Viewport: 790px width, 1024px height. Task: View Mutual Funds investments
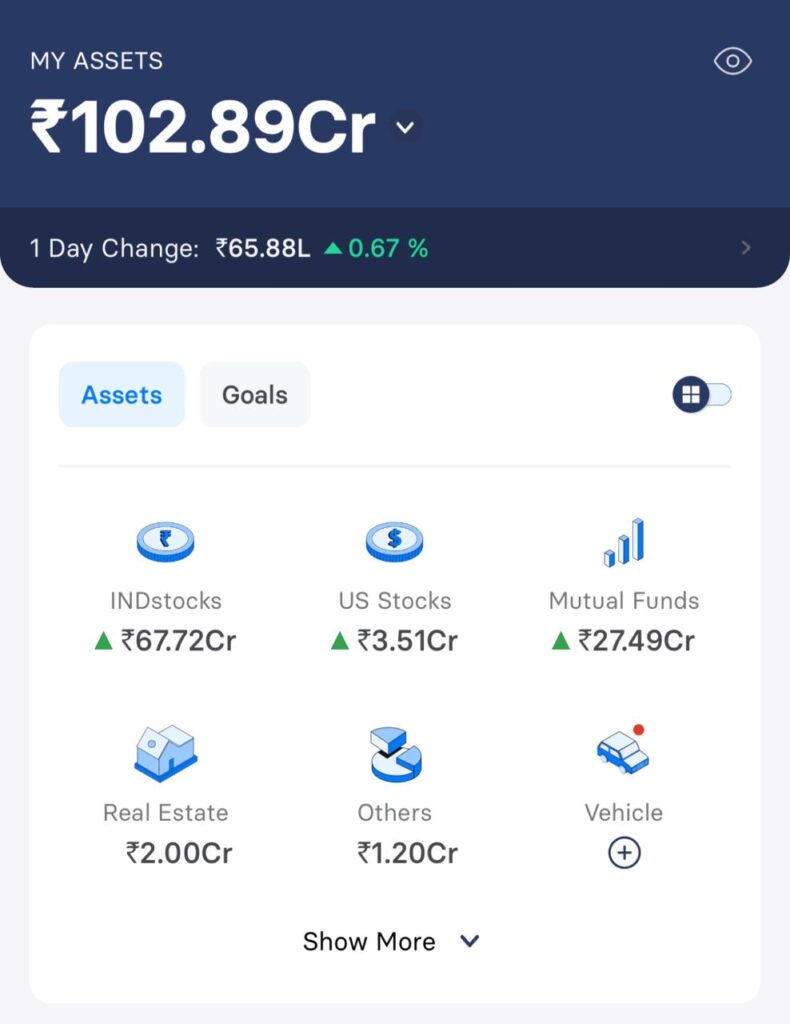[x=624, y=585]
